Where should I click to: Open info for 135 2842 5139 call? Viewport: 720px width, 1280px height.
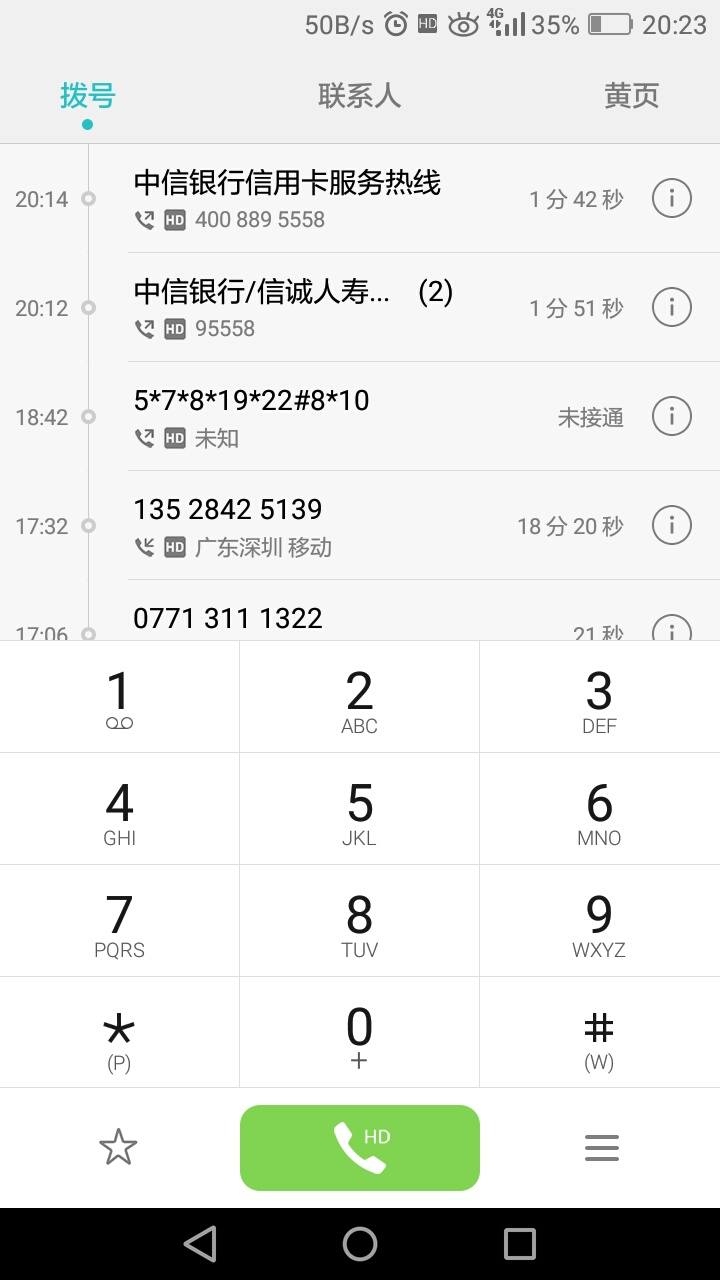[671, 525]
